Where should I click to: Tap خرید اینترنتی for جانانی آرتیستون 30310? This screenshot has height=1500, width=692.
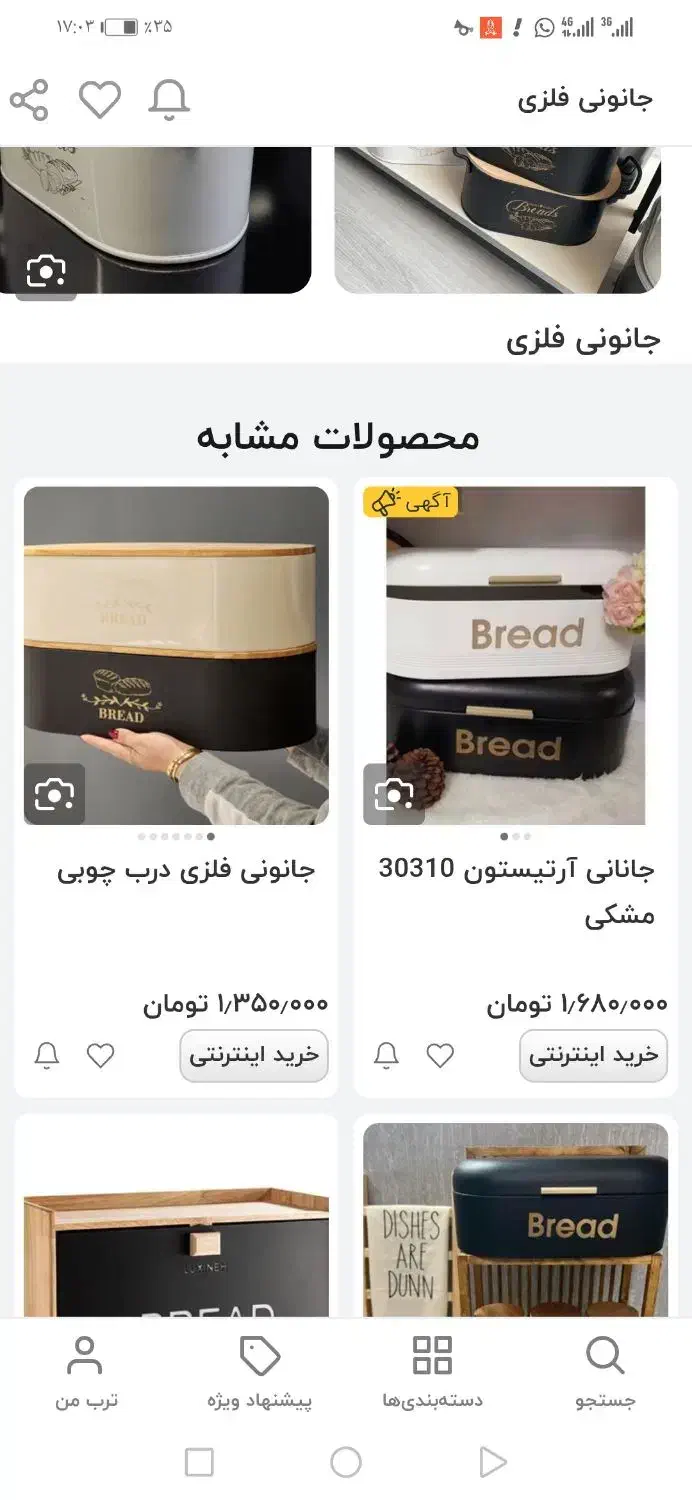(x=593, y=1055)
